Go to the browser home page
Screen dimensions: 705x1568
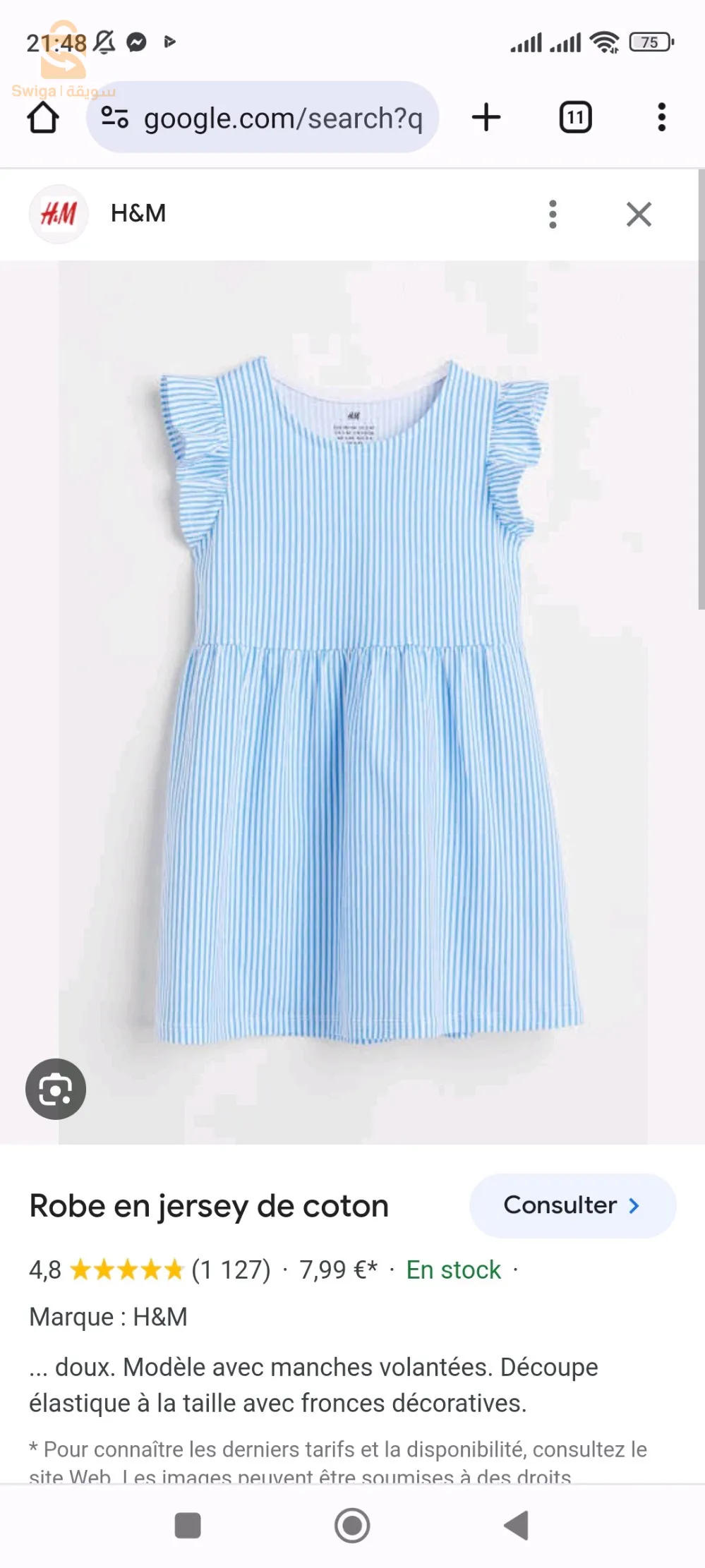tap(43, 118)
